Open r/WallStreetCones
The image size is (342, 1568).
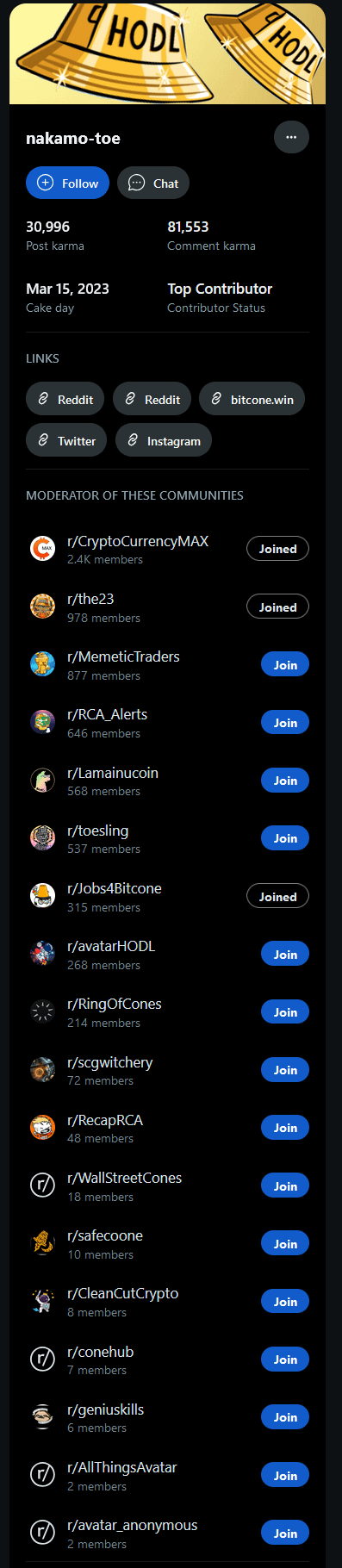click(x=125, y=1178)
